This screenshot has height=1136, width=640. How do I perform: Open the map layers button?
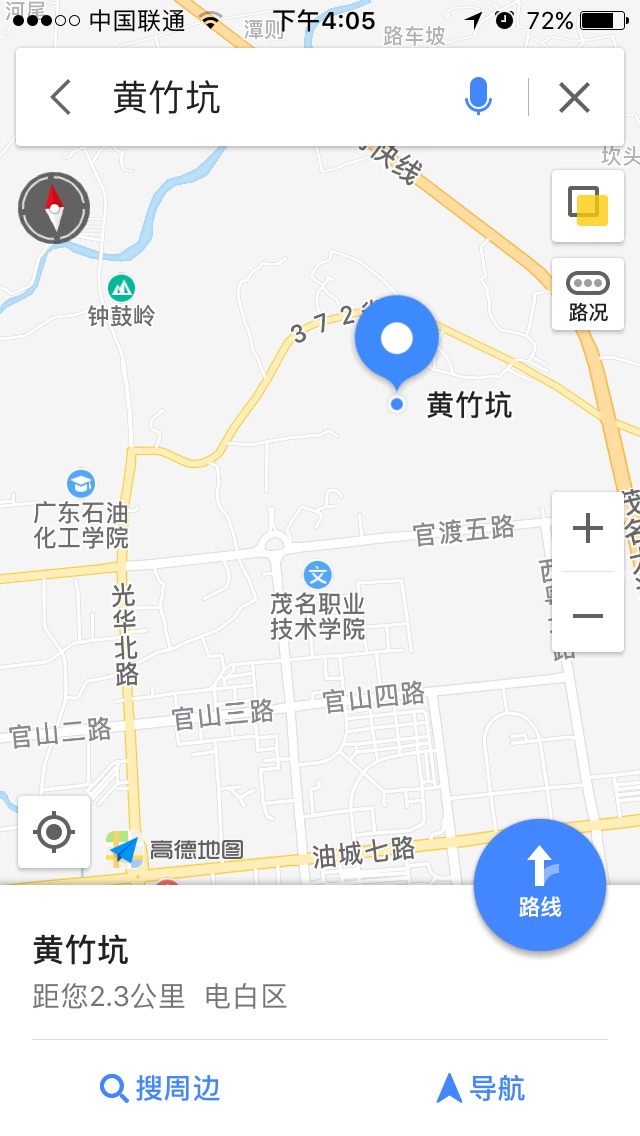point(588,206)
